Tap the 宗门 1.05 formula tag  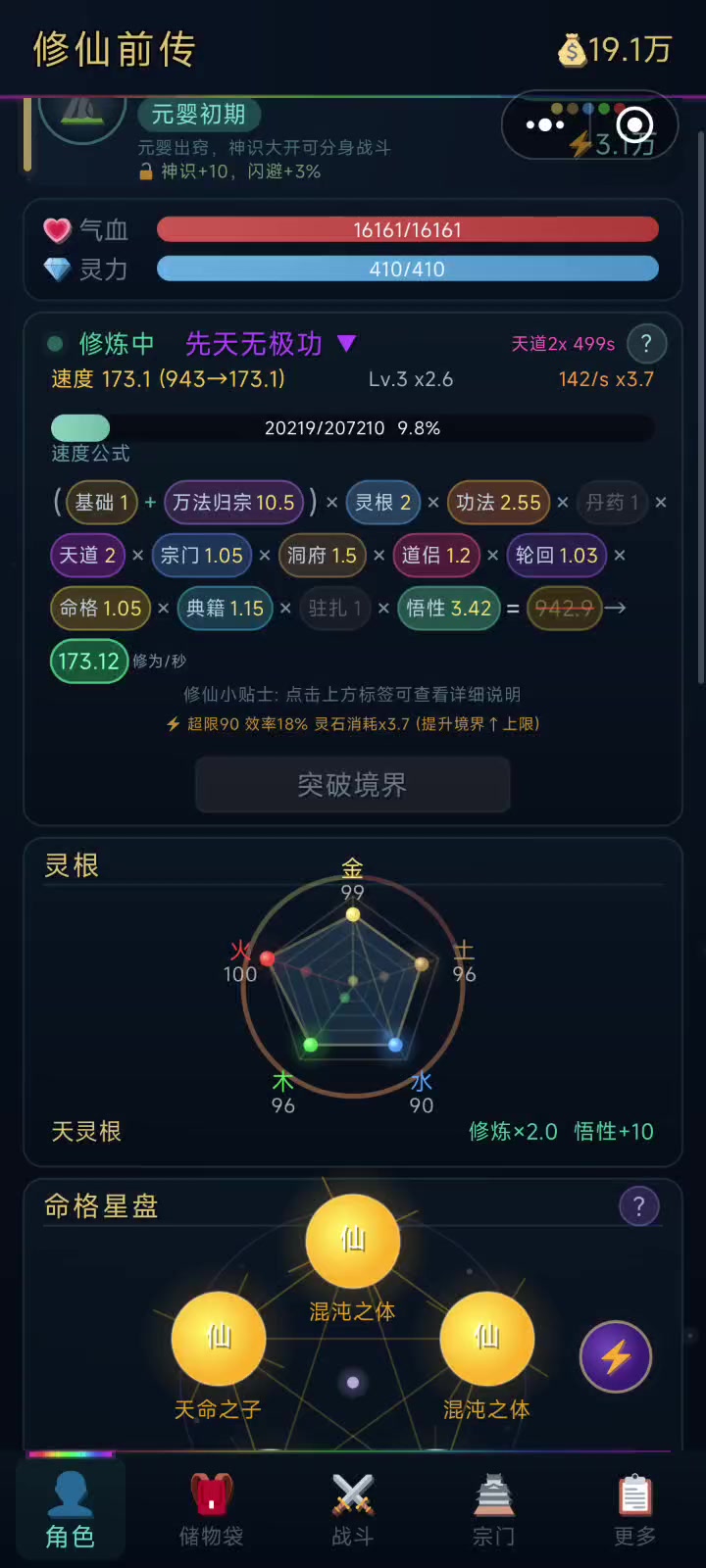[201, 556]
